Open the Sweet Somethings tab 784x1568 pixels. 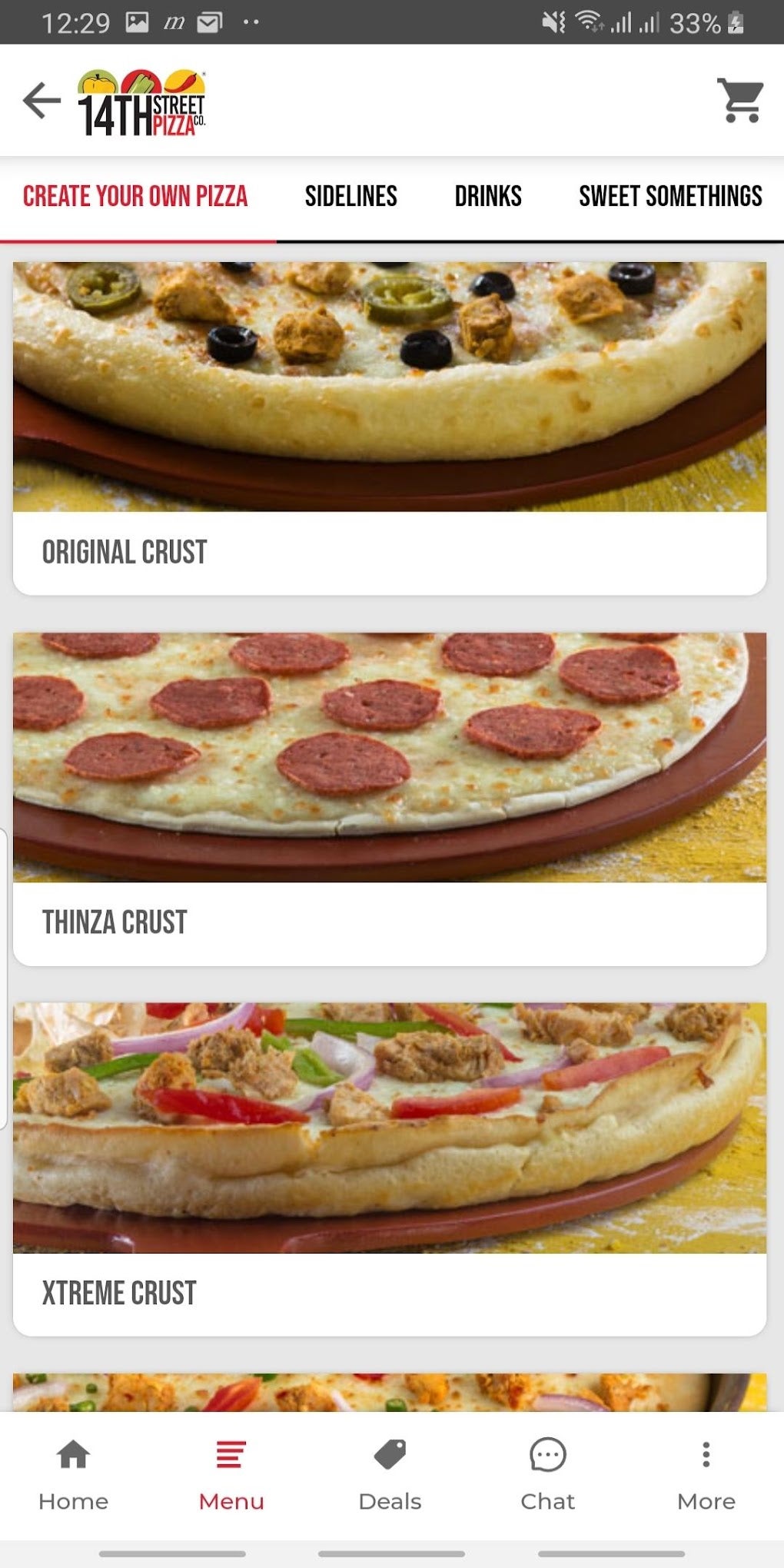[x=670, y=197]
